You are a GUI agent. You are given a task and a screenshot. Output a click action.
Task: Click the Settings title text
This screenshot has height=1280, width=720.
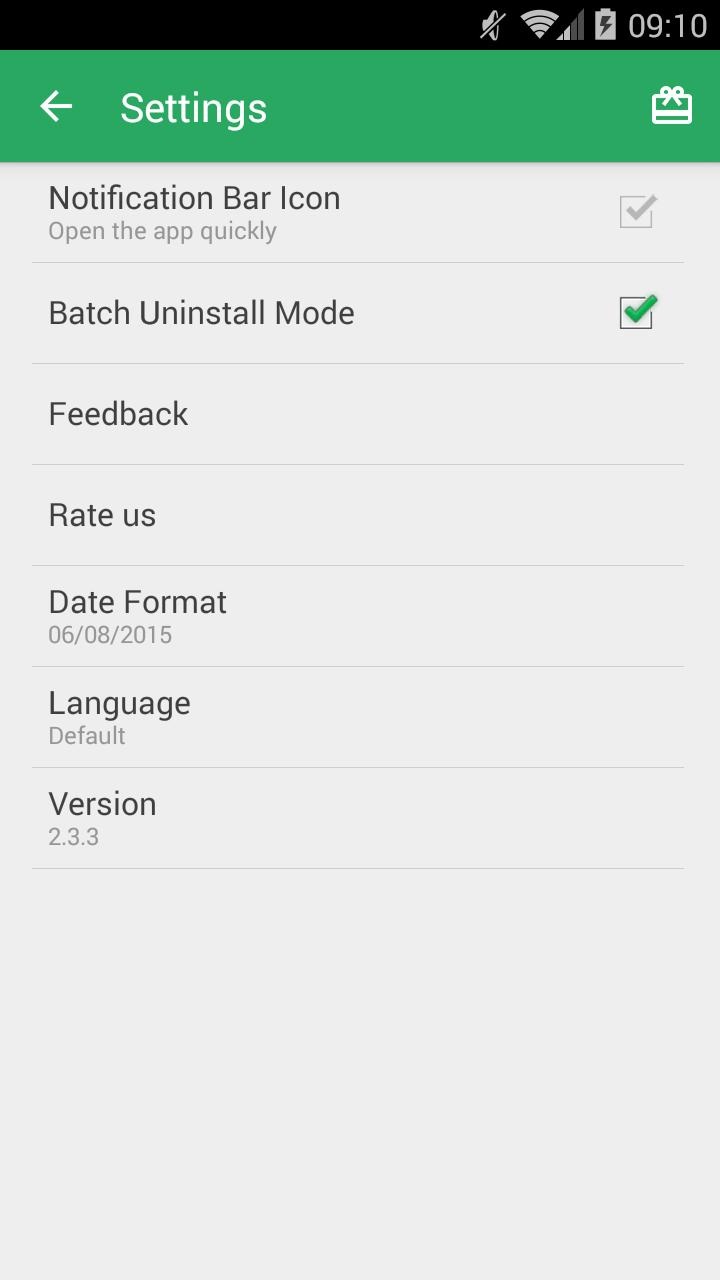pos(194,106)
